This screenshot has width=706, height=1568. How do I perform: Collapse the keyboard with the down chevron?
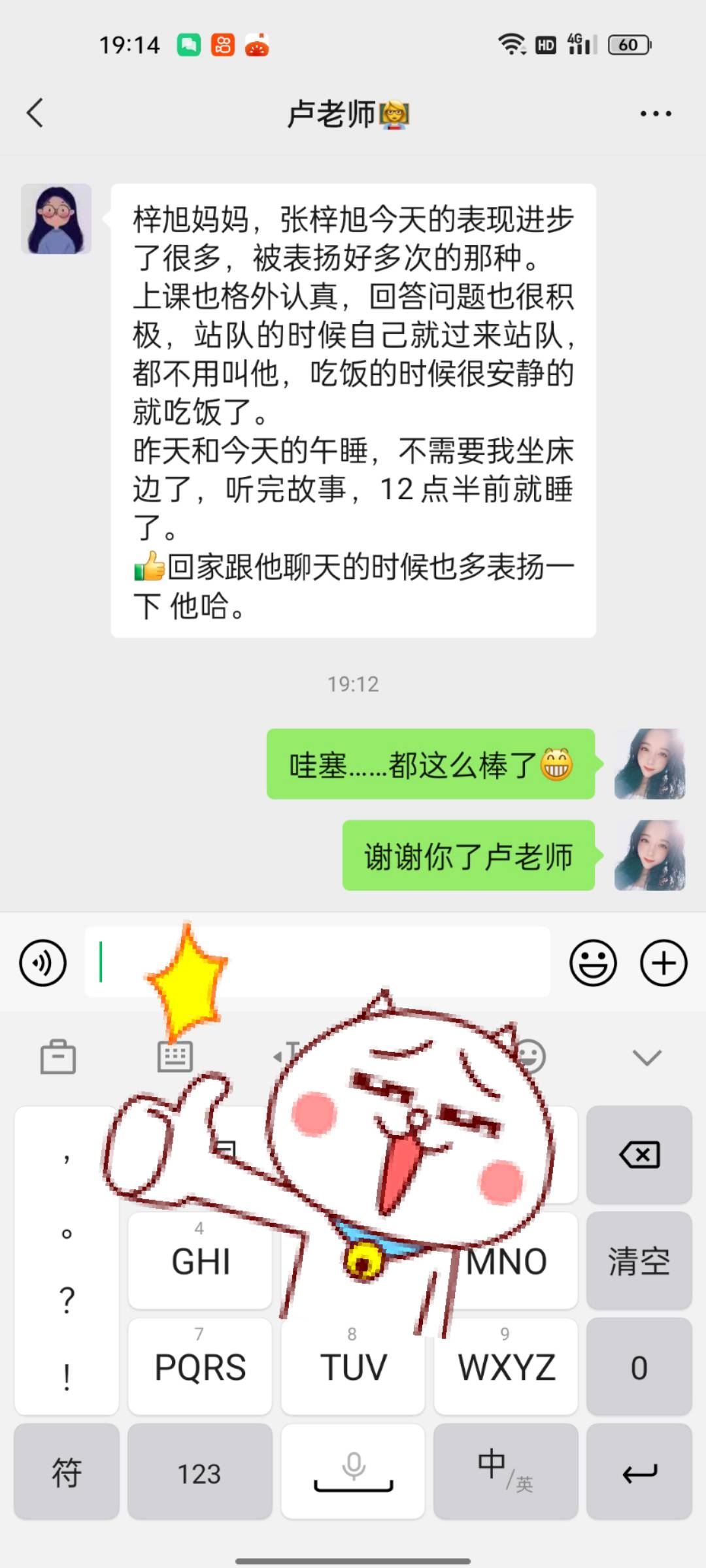647,1054
